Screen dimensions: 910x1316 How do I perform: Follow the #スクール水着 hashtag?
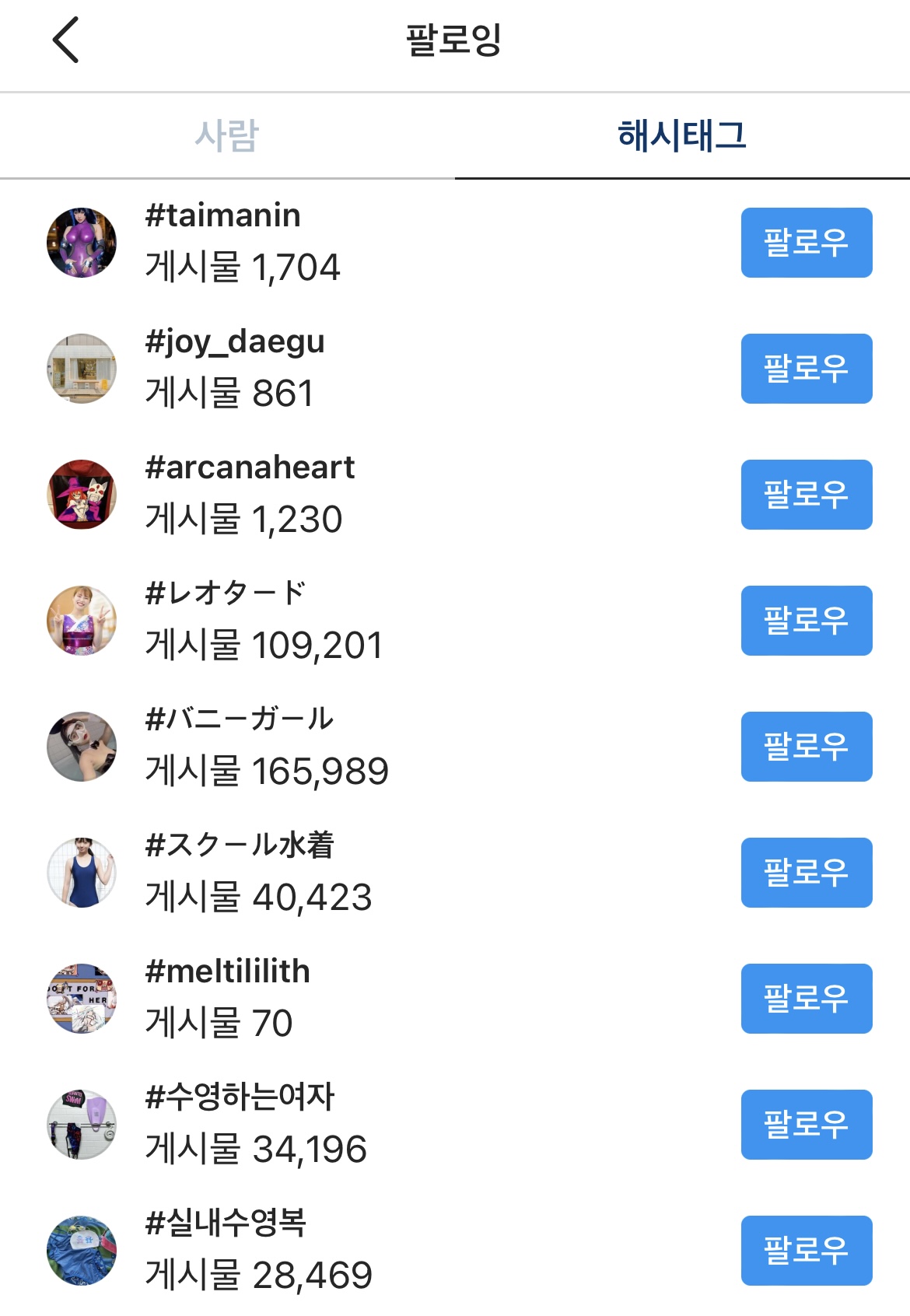[x=806, y=873]
